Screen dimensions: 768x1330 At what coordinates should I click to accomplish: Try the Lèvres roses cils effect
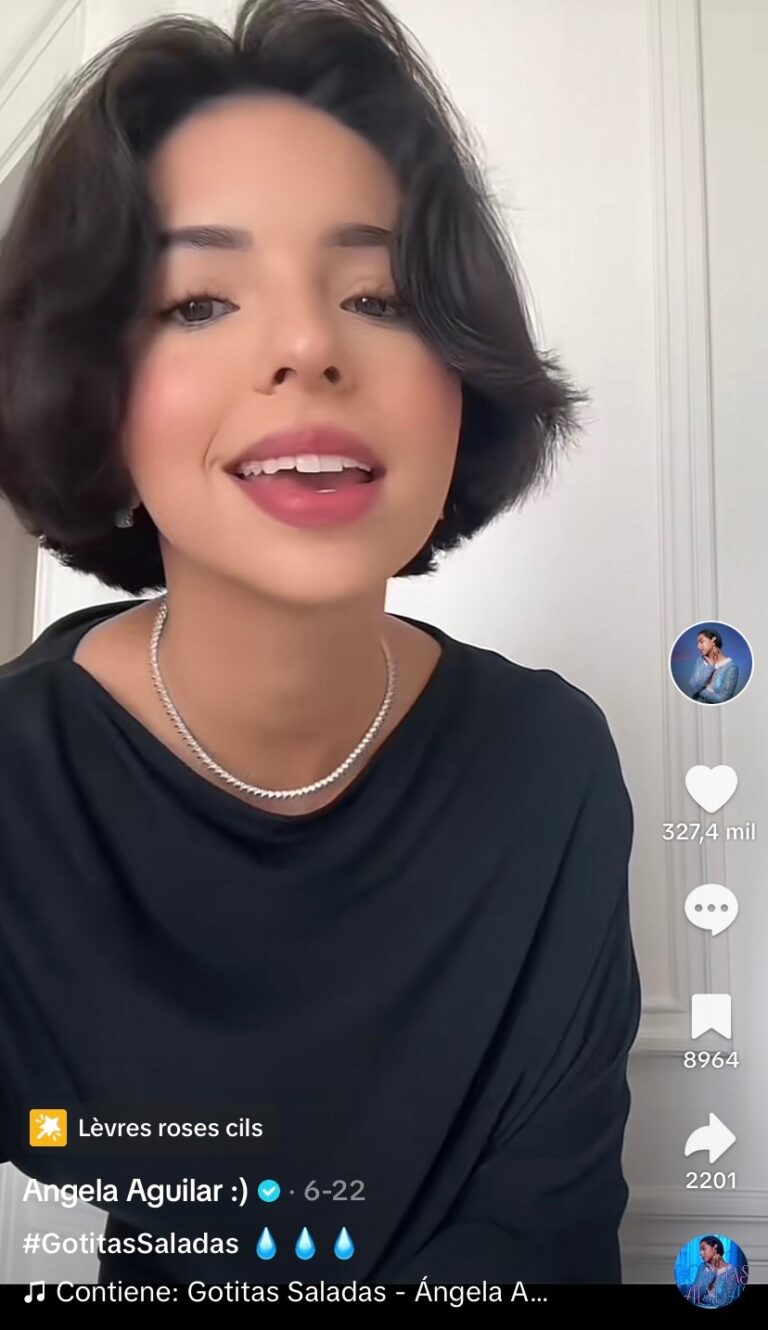point(147,1128)
